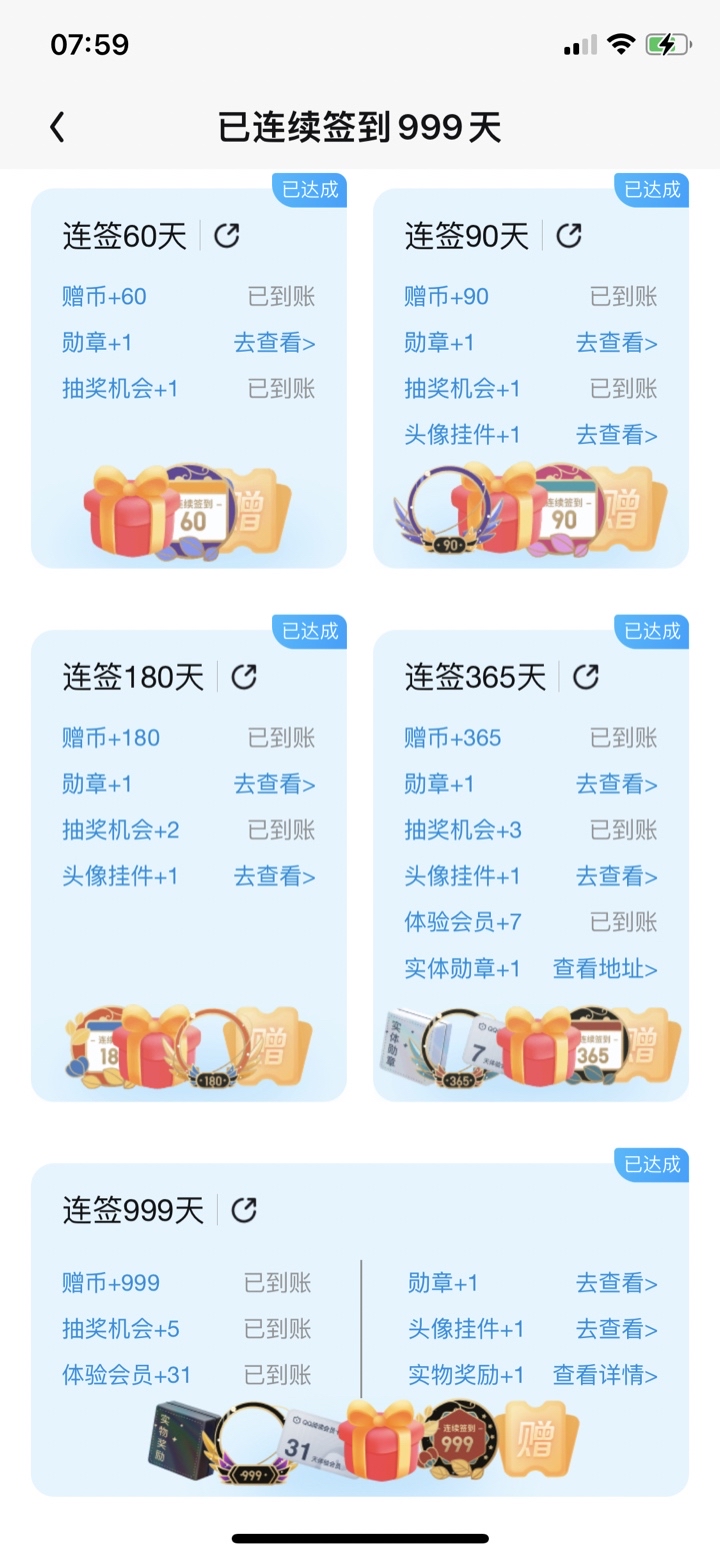The height and width of the screenshot is (1560, 720).
Task: Share the 连签999天 reward card
Action: point(244,1211)
